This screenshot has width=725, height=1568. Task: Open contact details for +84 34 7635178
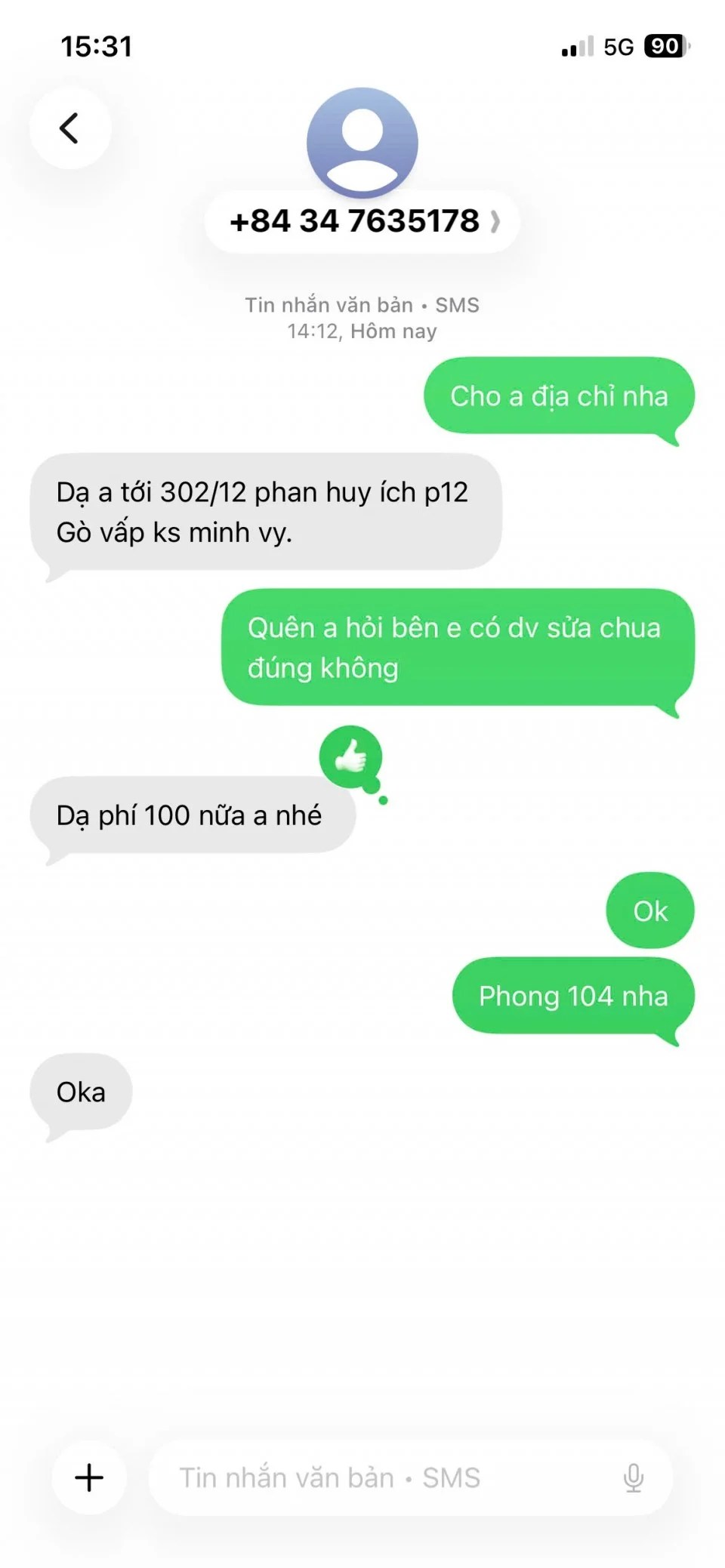(362, 221)
